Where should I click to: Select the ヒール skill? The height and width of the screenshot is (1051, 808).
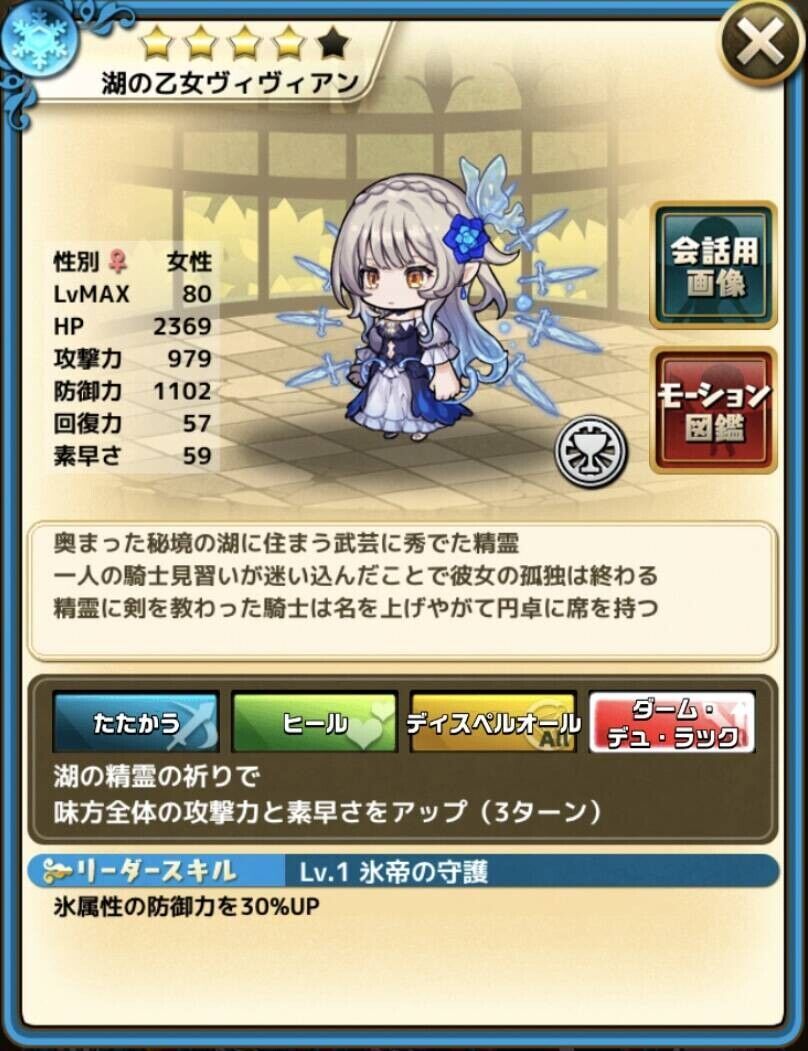(x=314, y=722)
